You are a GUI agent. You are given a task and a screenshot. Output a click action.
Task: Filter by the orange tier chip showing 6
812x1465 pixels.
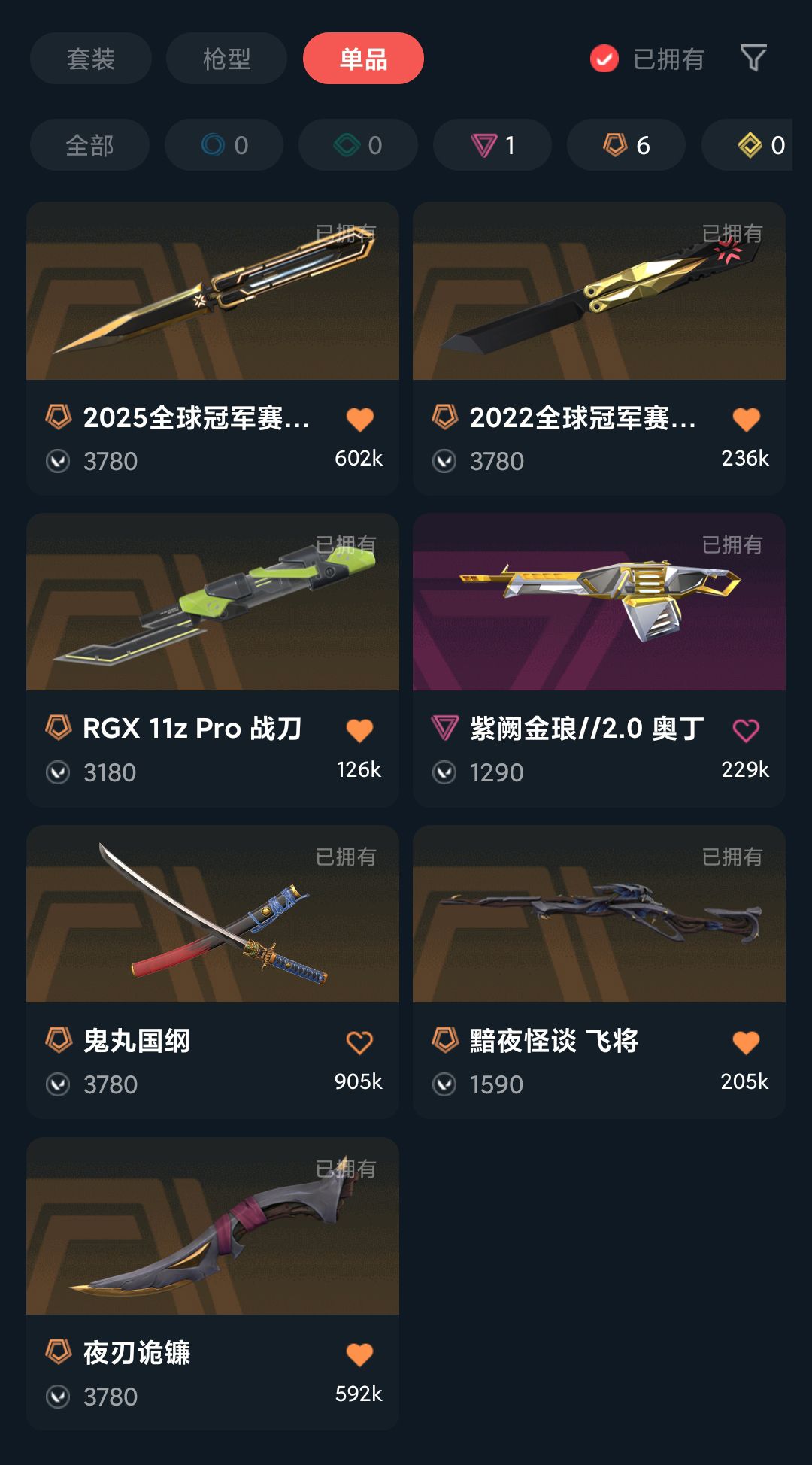(626, 145)
